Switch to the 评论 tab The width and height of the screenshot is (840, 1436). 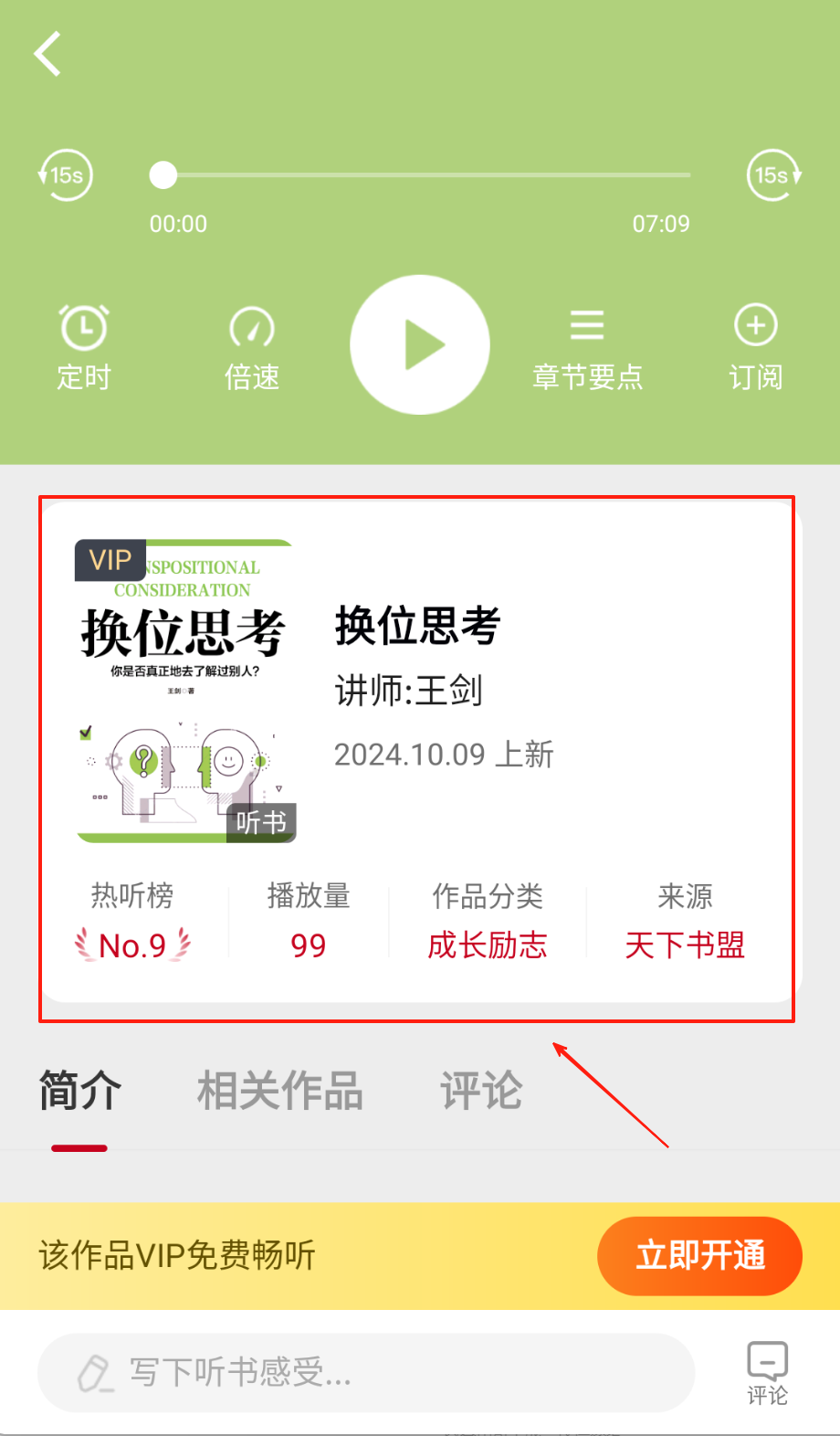point(481,1091)
